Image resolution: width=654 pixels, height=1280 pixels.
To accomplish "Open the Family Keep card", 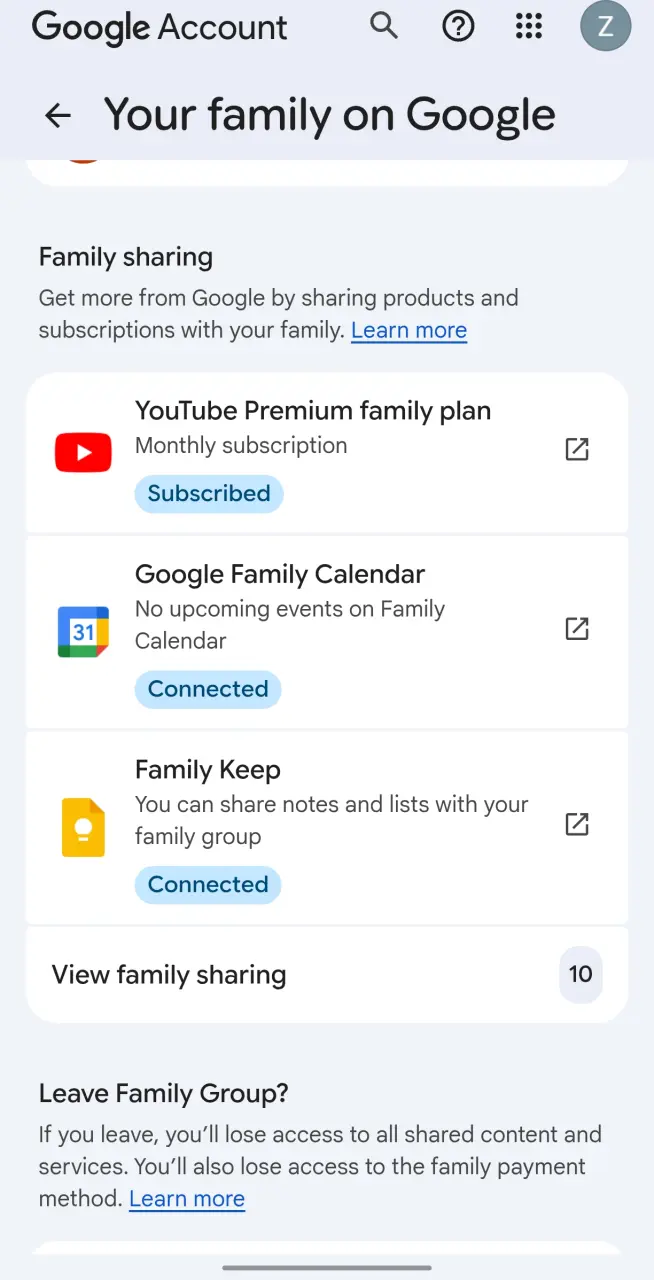I will pos(327,828).
